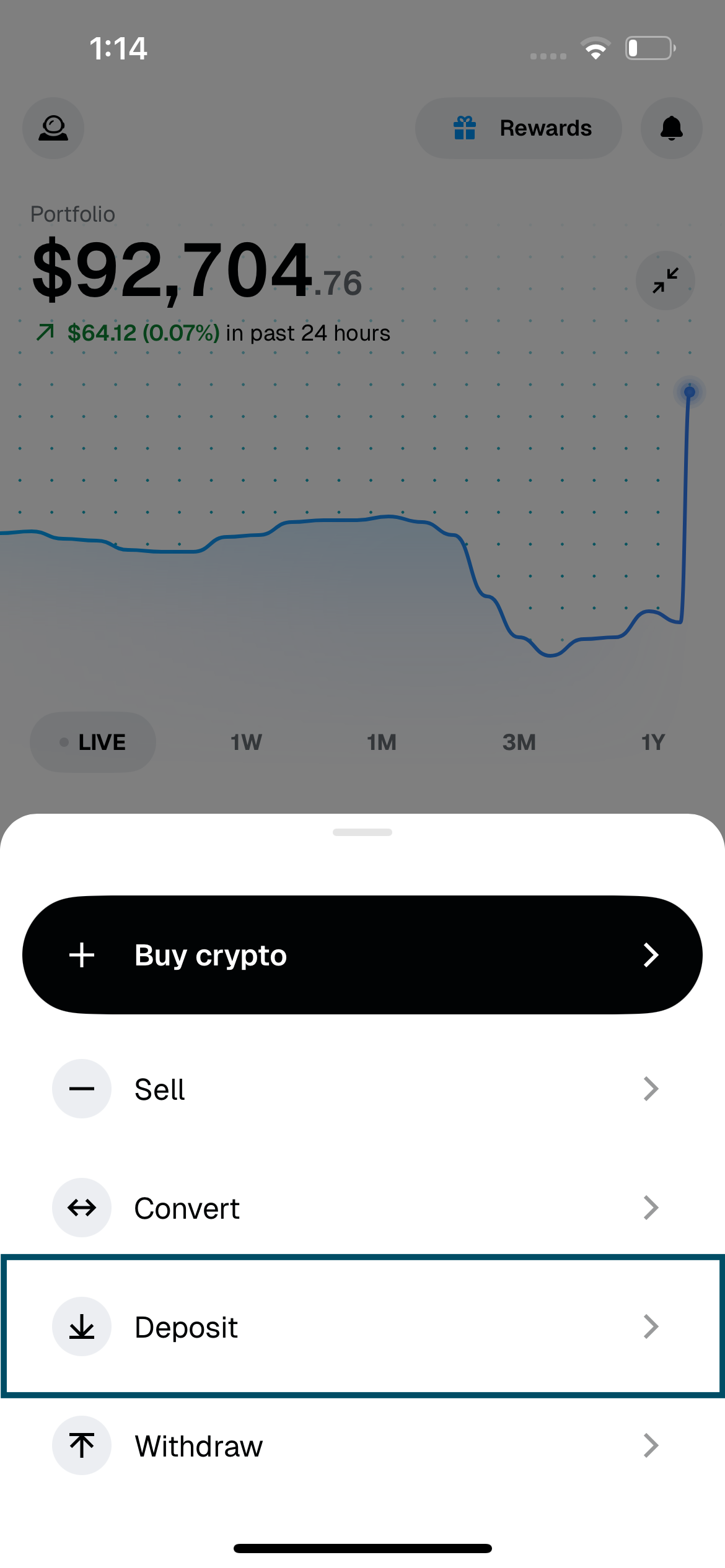Expand the Convert row chevron

[650, 1207]
